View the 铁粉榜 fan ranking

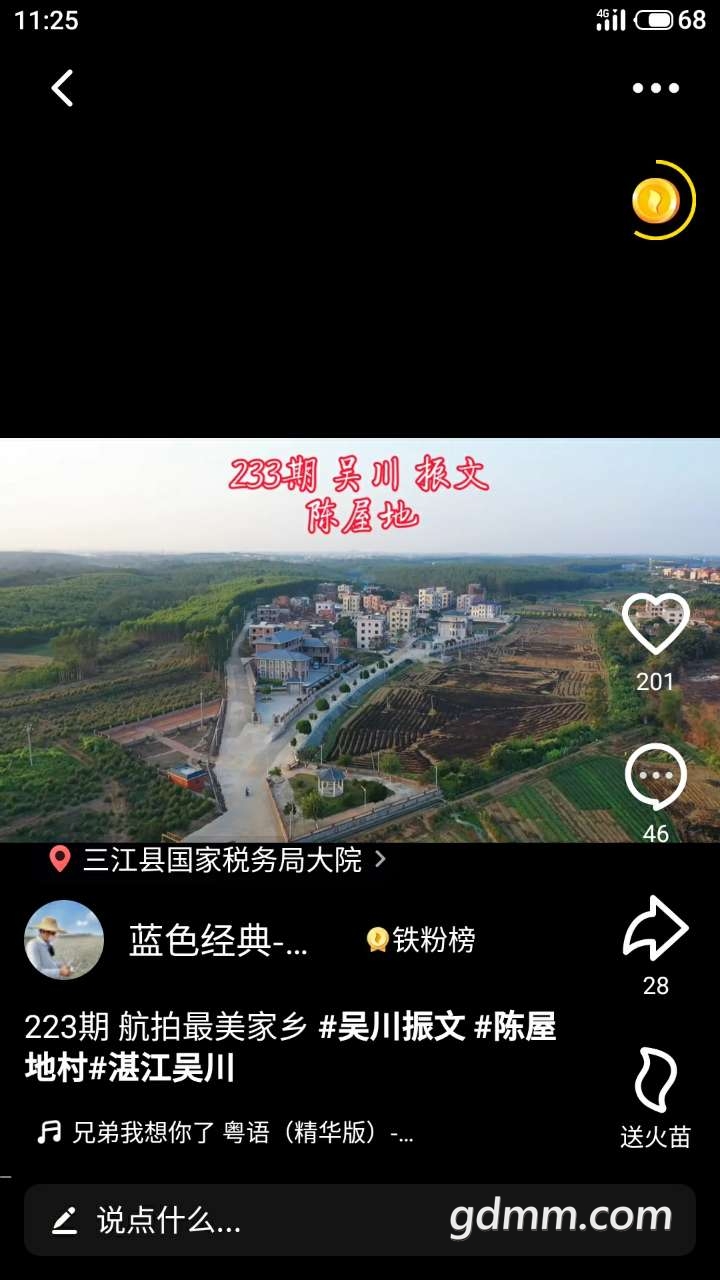(x=421, y=940)
